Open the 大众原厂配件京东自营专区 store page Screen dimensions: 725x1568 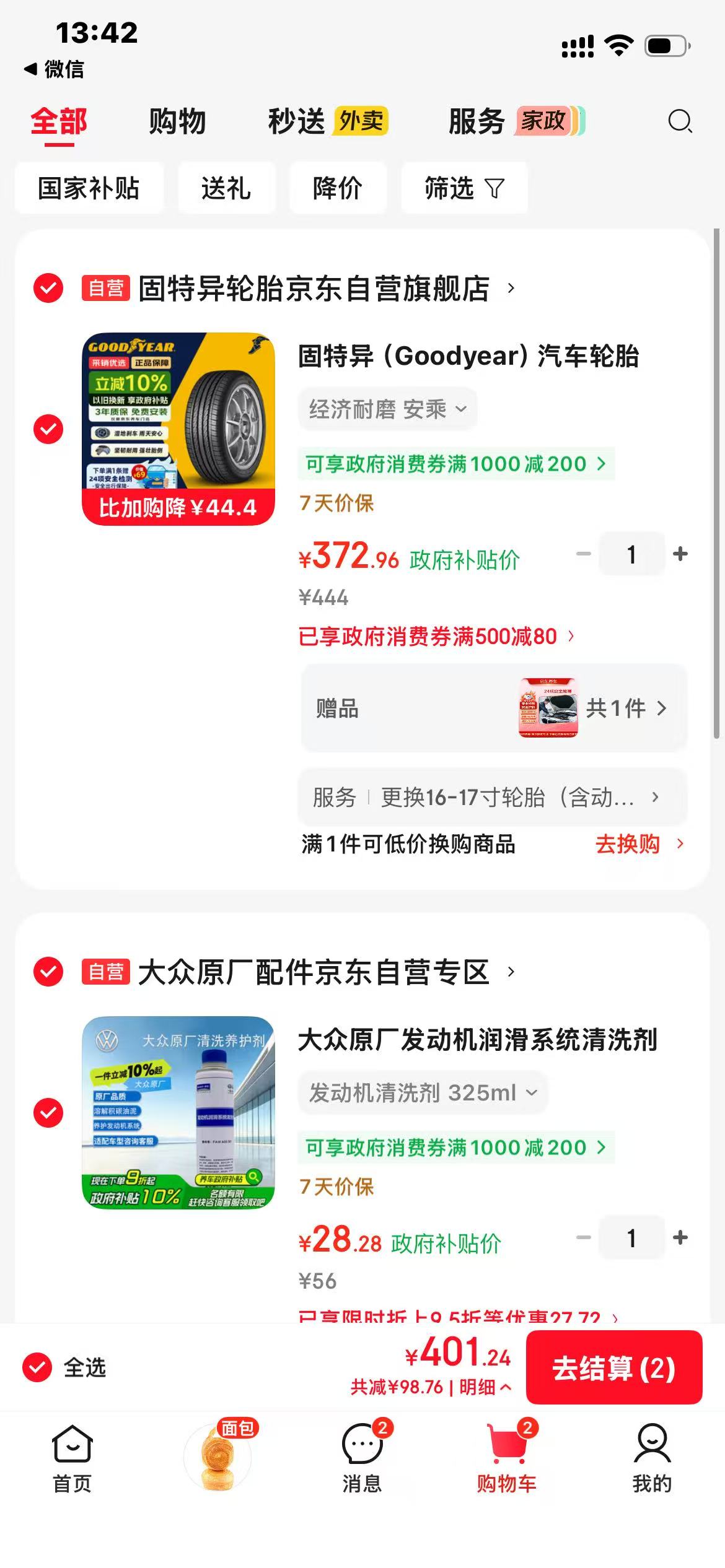coord(314,972)
